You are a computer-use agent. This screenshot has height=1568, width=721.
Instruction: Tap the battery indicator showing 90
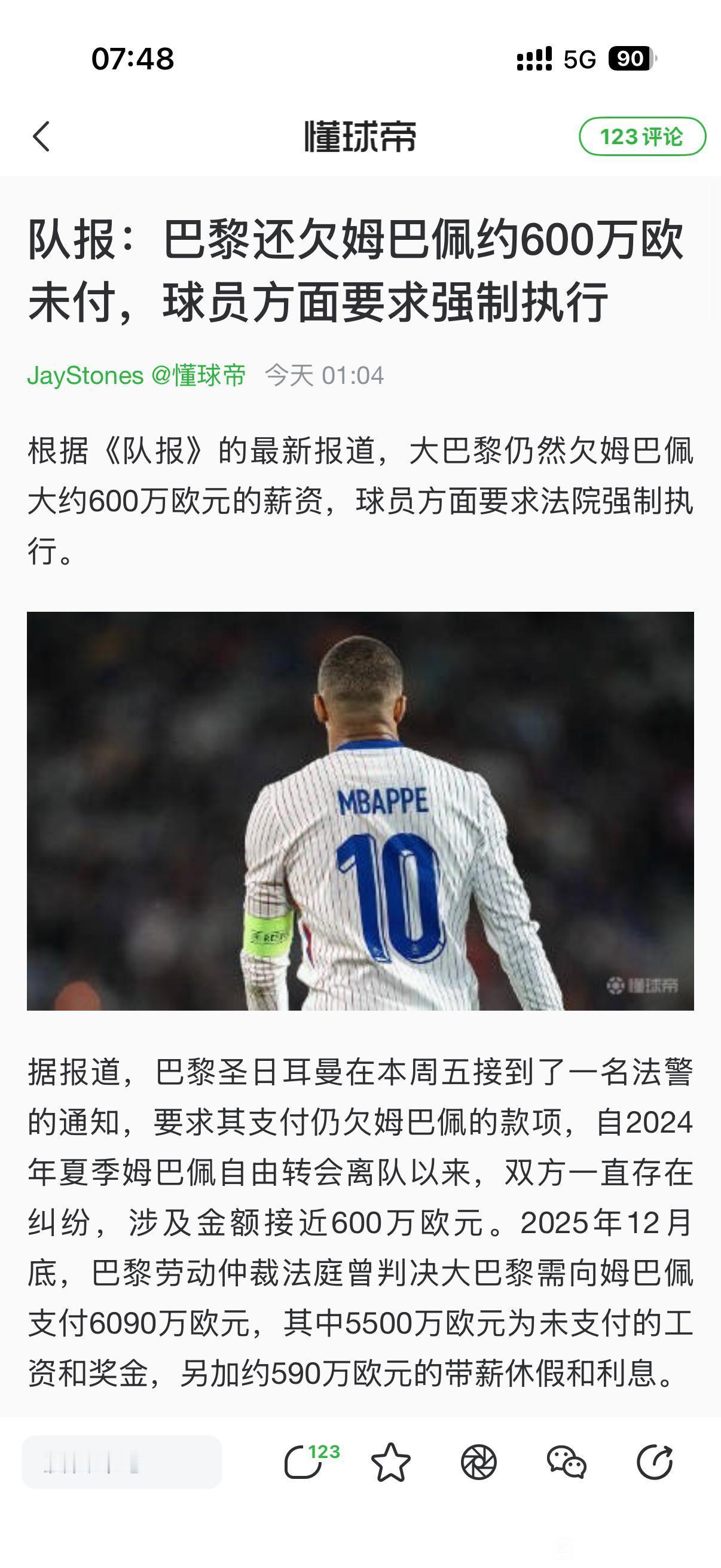click(x=630, y=56)
